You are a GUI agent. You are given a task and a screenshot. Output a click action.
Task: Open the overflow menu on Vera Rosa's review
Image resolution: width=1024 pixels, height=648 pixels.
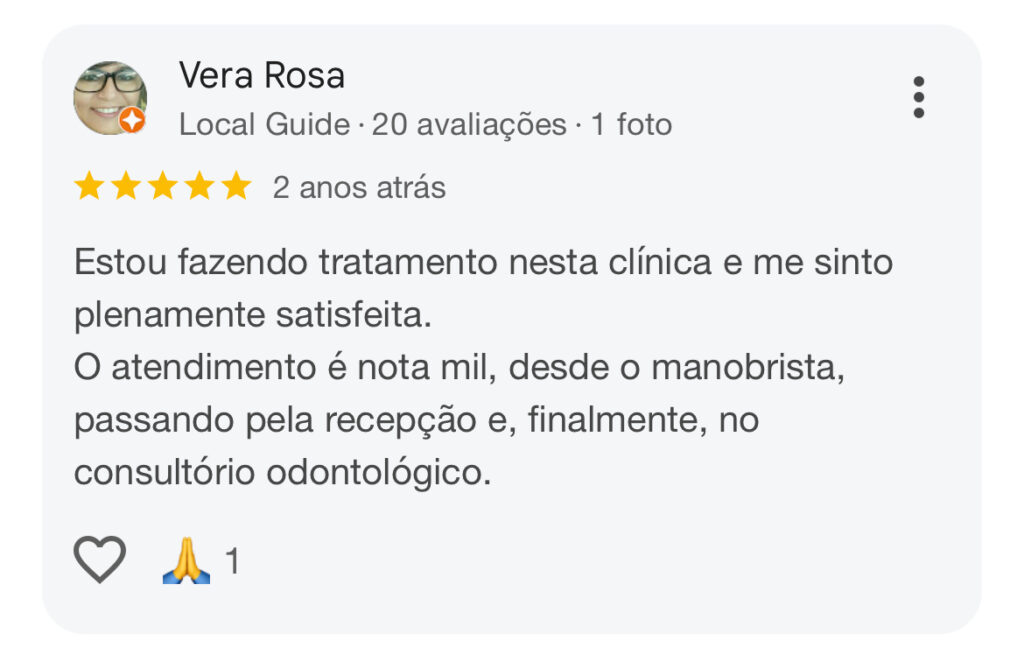coord(918,98)
